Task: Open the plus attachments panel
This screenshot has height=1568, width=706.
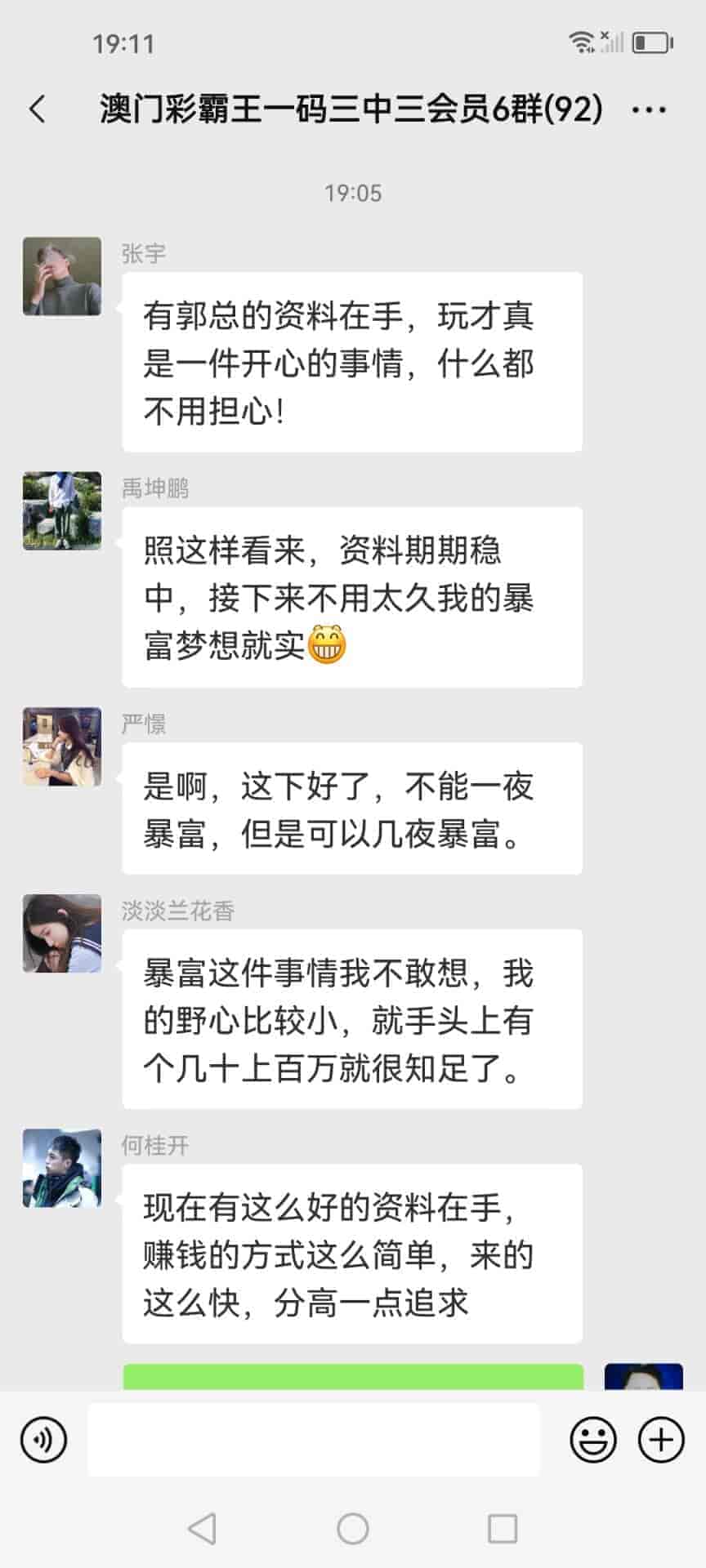Action: pyautogui.click(x=660, y=1440)
